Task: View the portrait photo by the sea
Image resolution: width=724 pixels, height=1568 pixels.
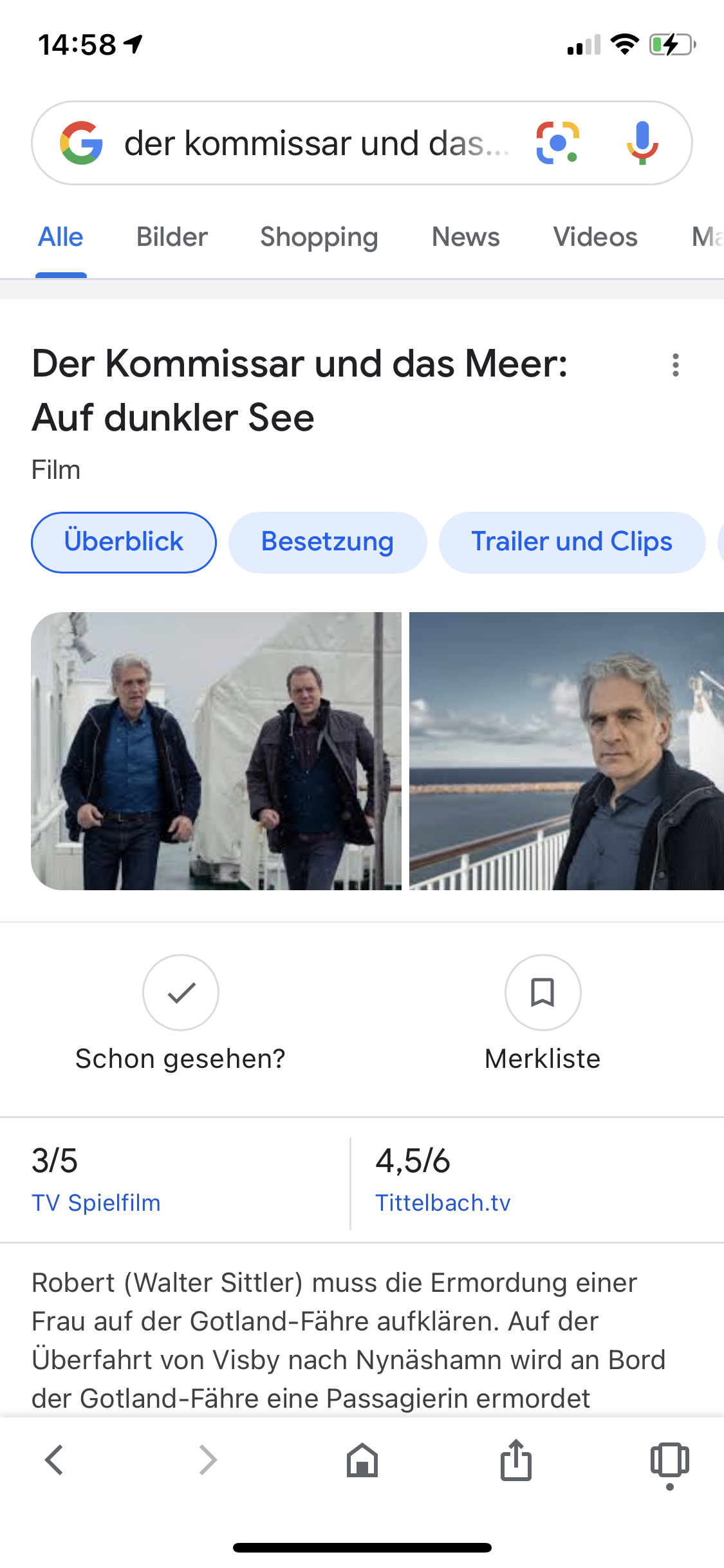Action: click(x=566, y=751)
